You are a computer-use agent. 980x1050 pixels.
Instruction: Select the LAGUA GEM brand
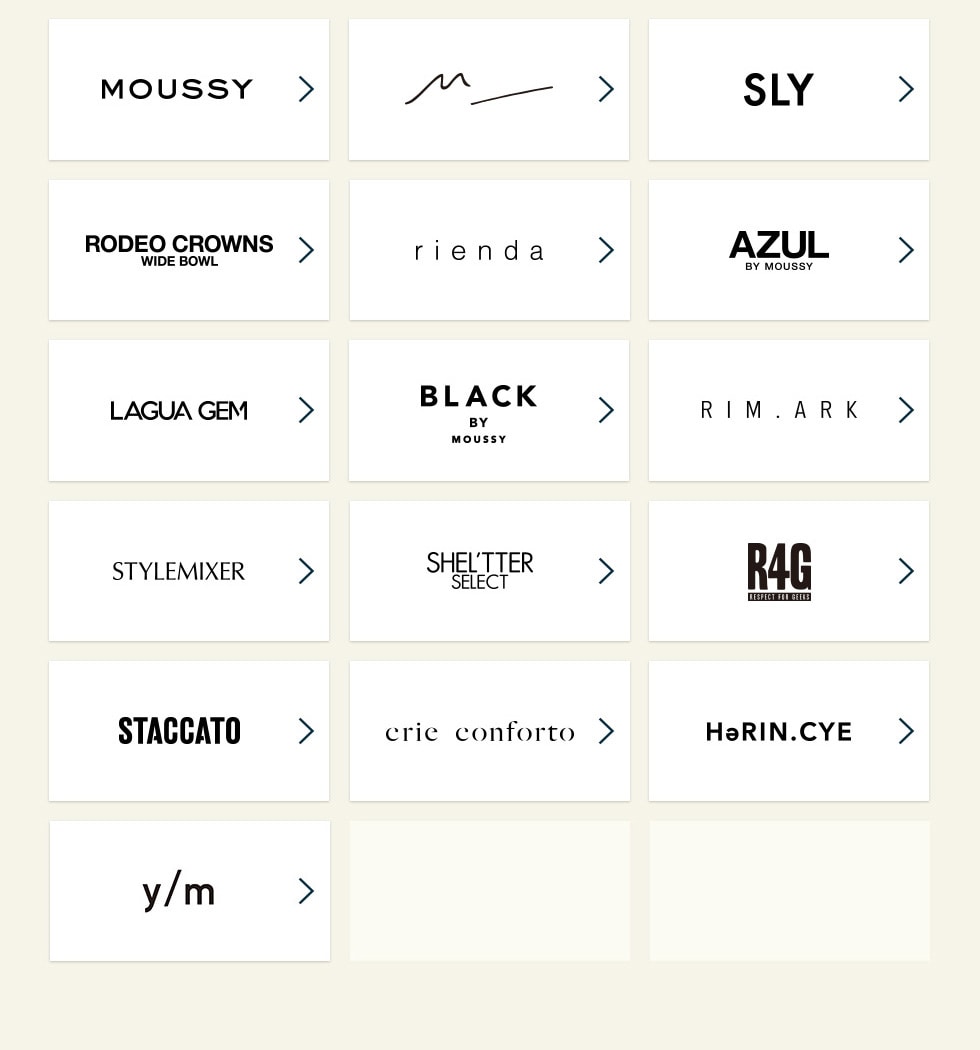point(188,410)
